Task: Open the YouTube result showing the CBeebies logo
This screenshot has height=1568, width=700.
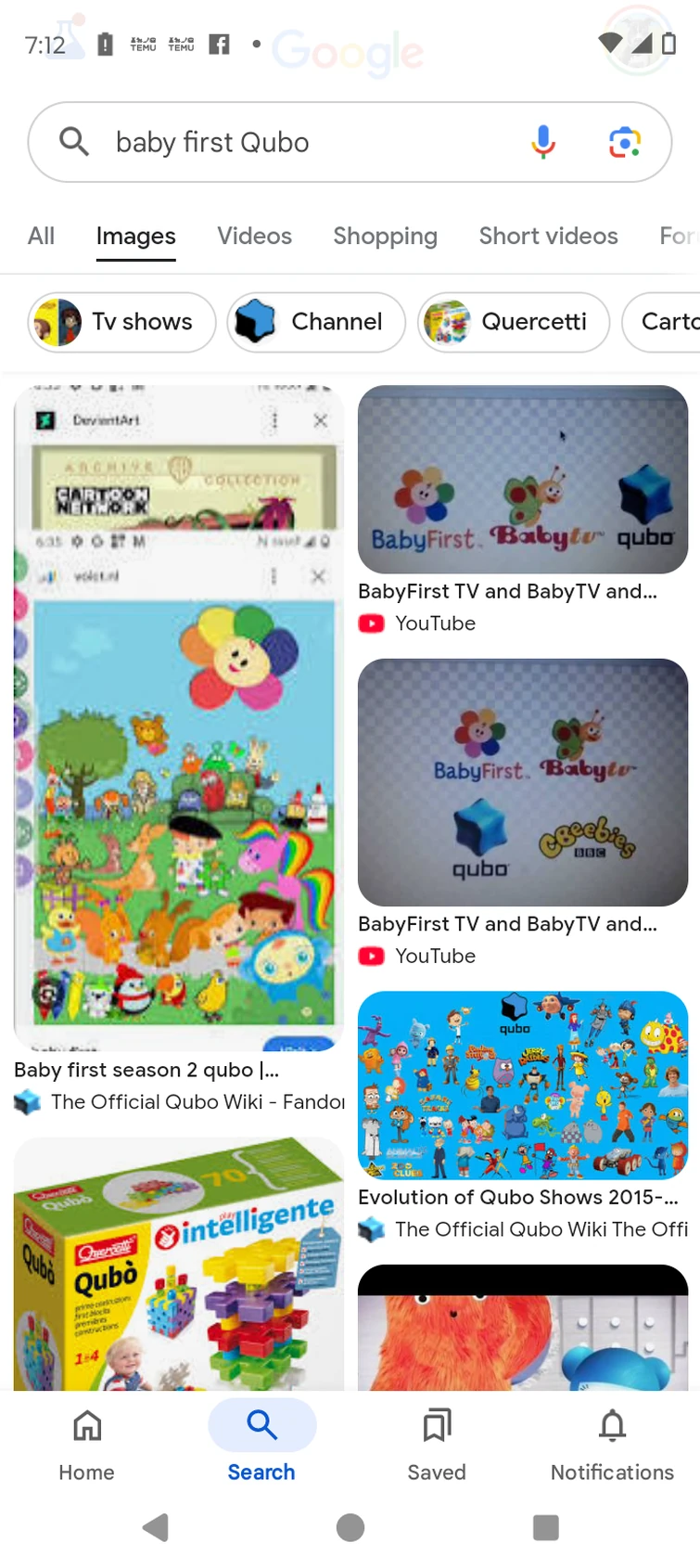Action: 523,782
